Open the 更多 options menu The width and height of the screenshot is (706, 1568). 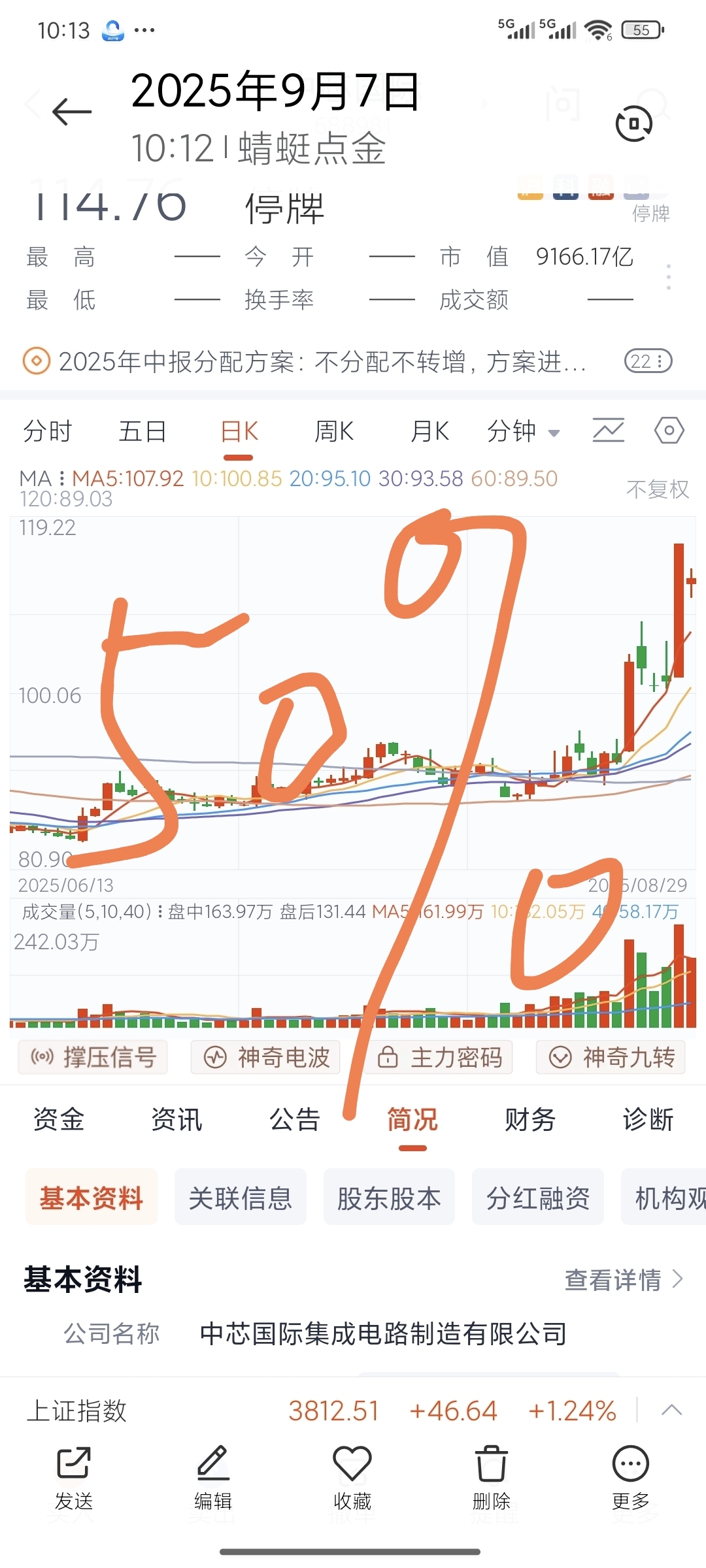pos(631,1479)
